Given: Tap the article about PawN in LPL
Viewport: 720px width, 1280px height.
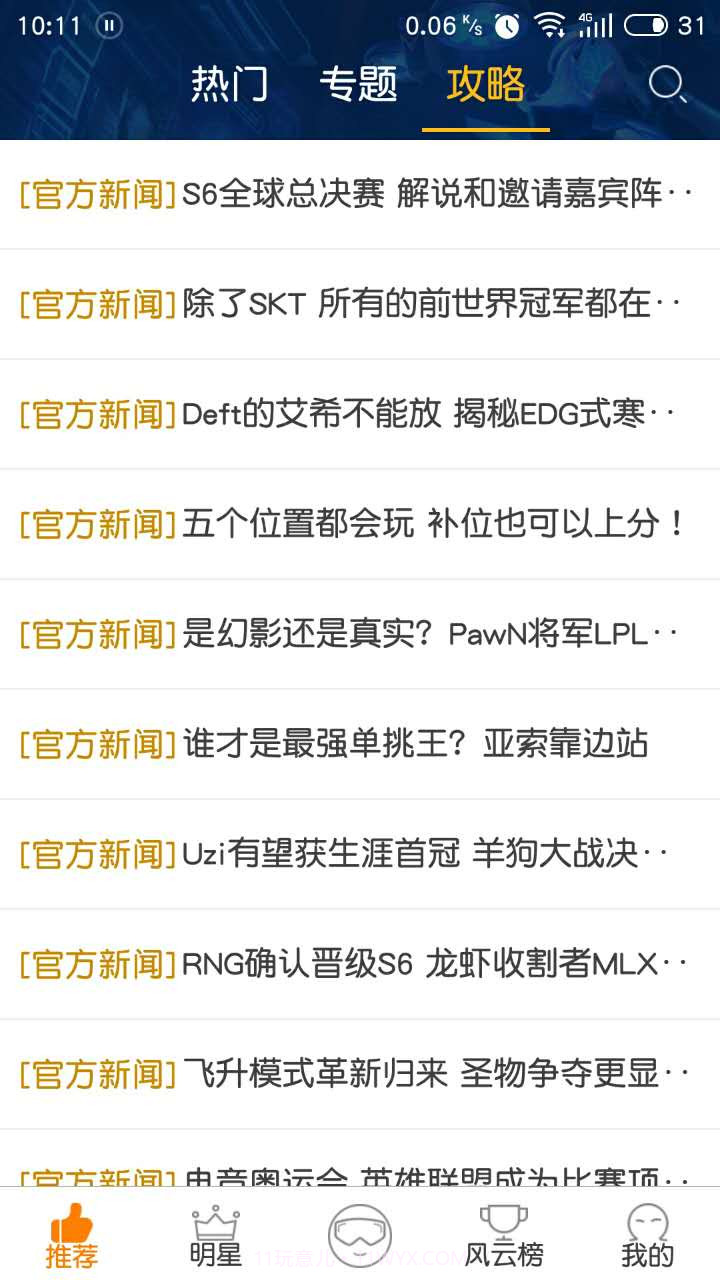Looking at the screenshot, I should tap(360, 635).
